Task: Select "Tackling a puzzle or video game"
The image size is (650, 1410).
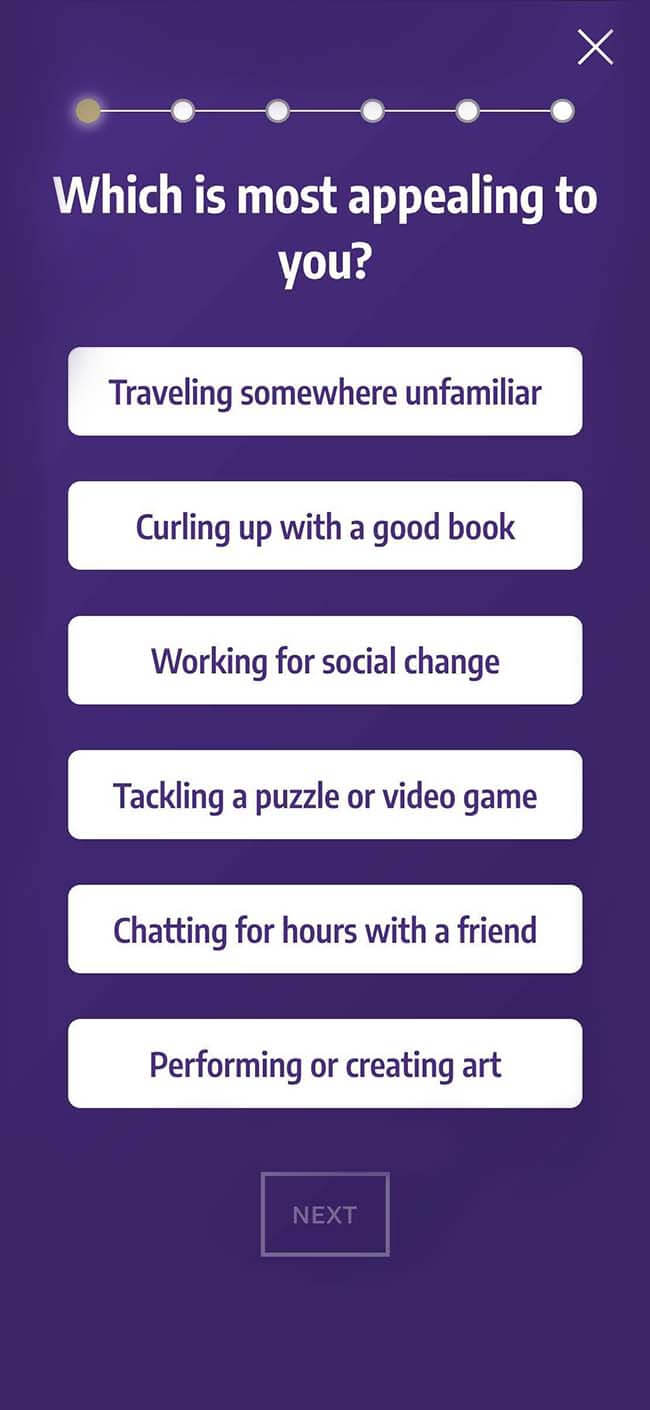Action: [325, 795]
